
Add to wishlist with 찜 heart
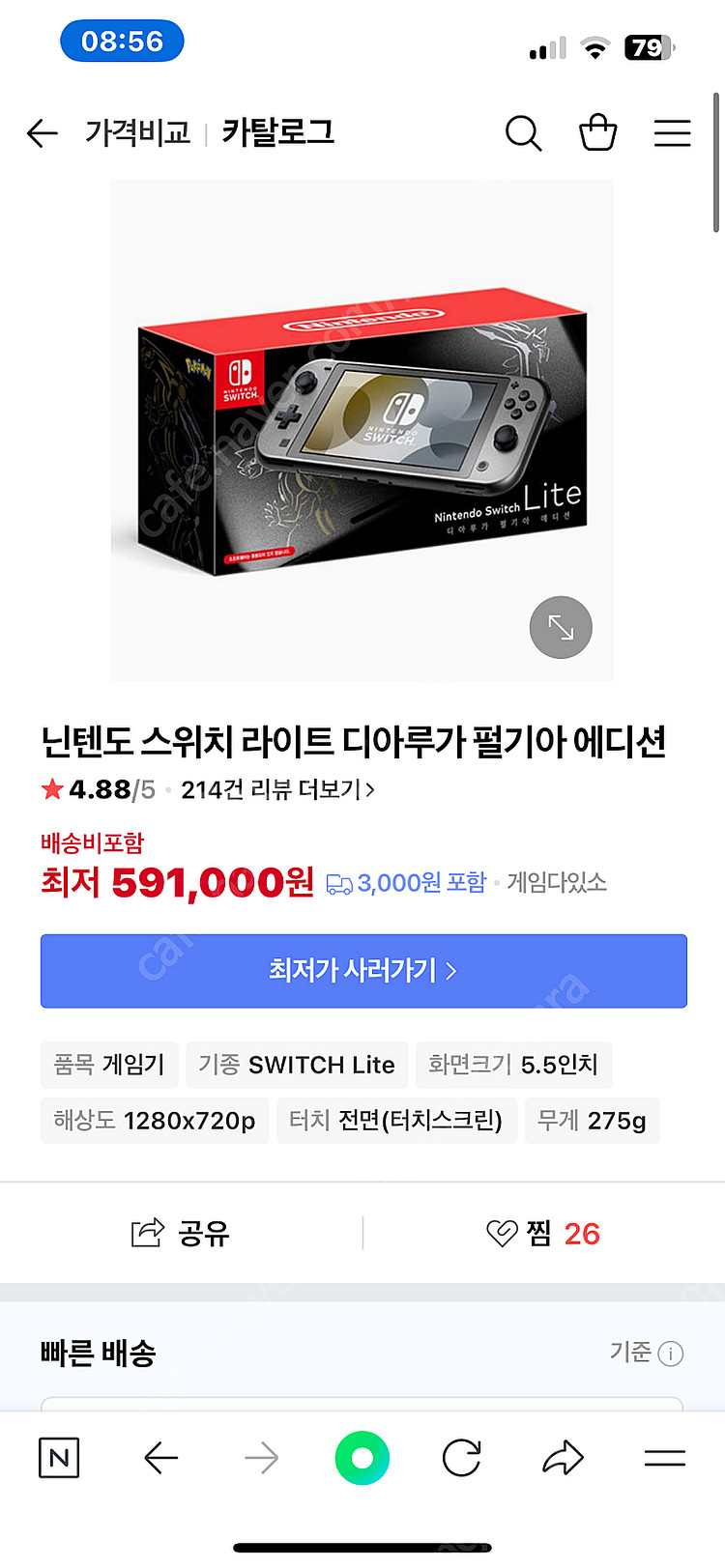(x=542, y=1233)
